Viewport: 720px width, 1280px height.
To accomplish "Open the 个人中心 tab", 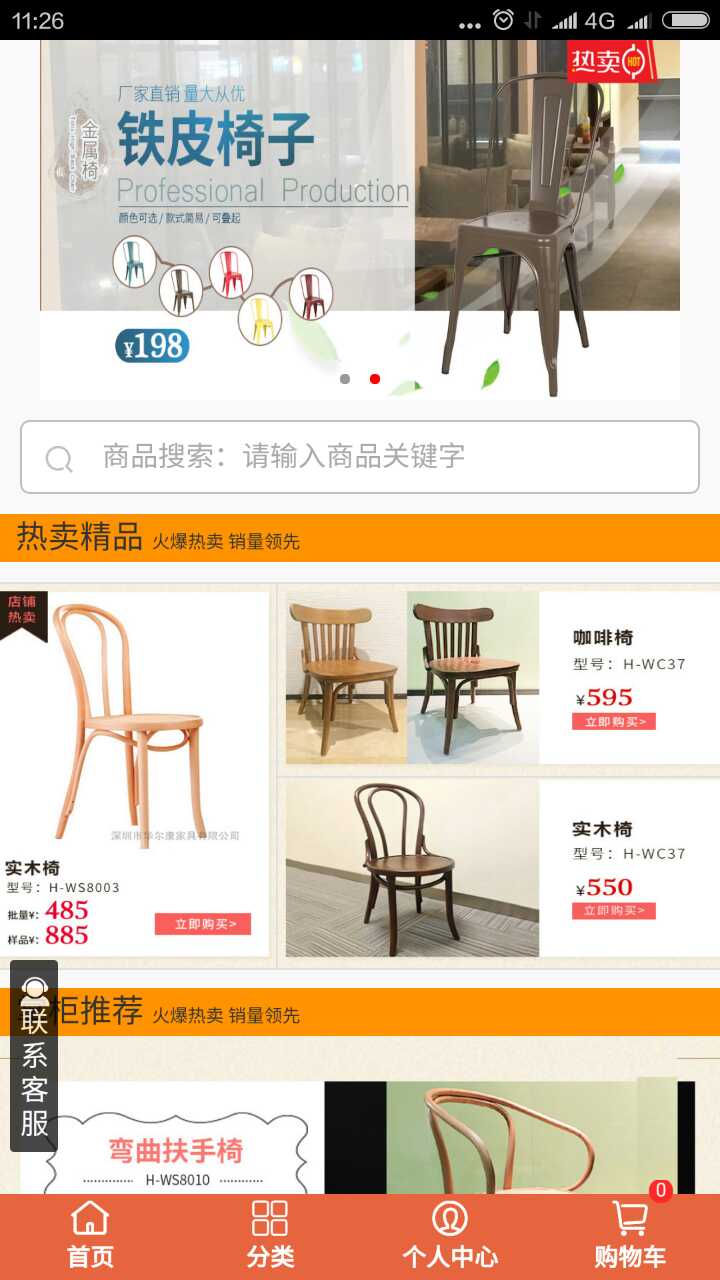I will point(450,1236).
